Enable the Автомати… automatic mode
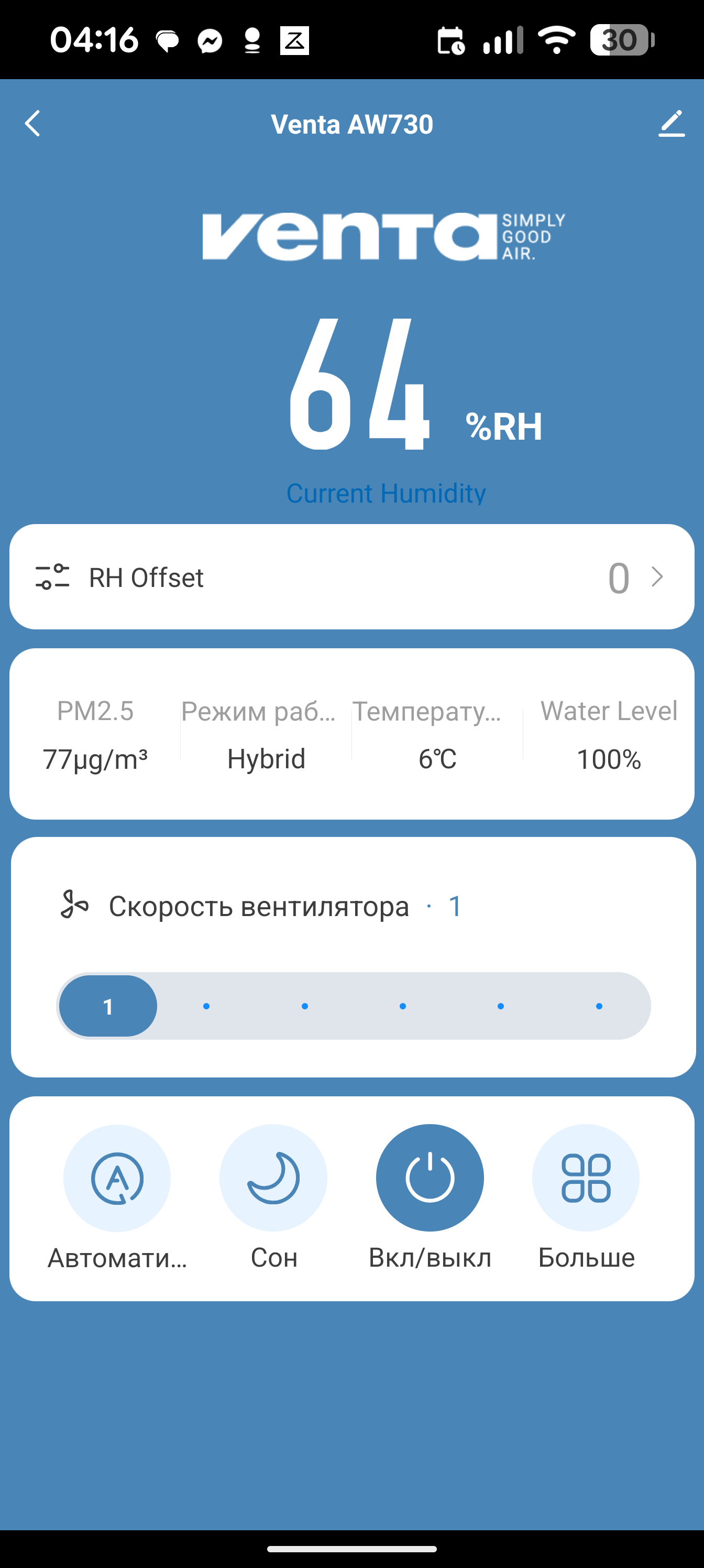The width and height of the screenshot is (704, 1568). (x=117, y=1179)
